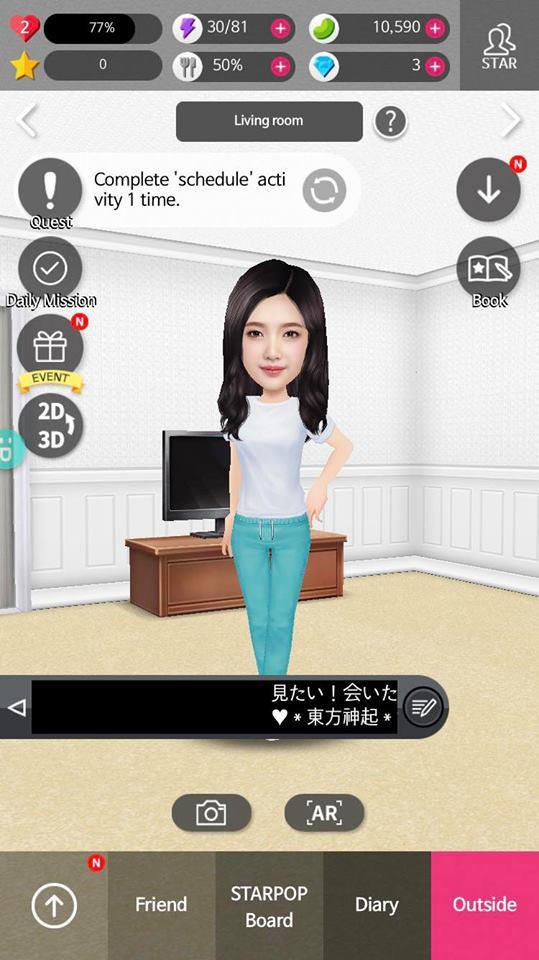Buy more diamonds with the plus button
This screenshot has height=960, width=539.
(435, 66)
